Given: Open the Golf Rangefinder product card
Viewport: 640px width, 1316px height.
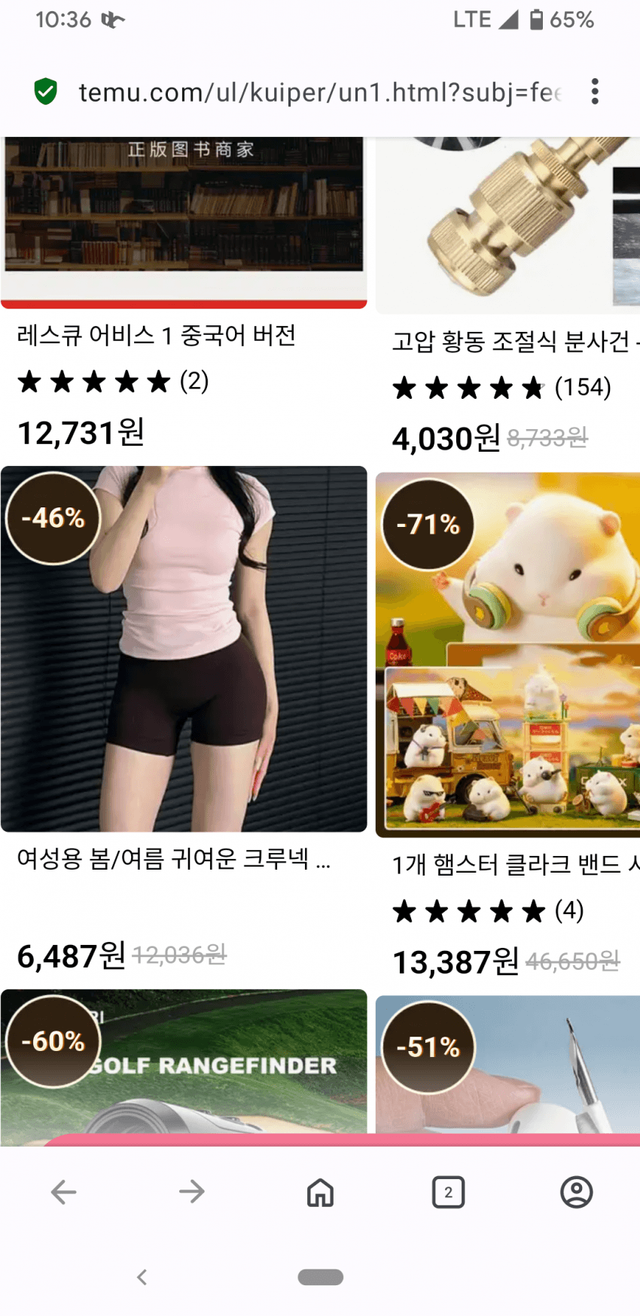Looking at the screenshot, I should 184,1066.
